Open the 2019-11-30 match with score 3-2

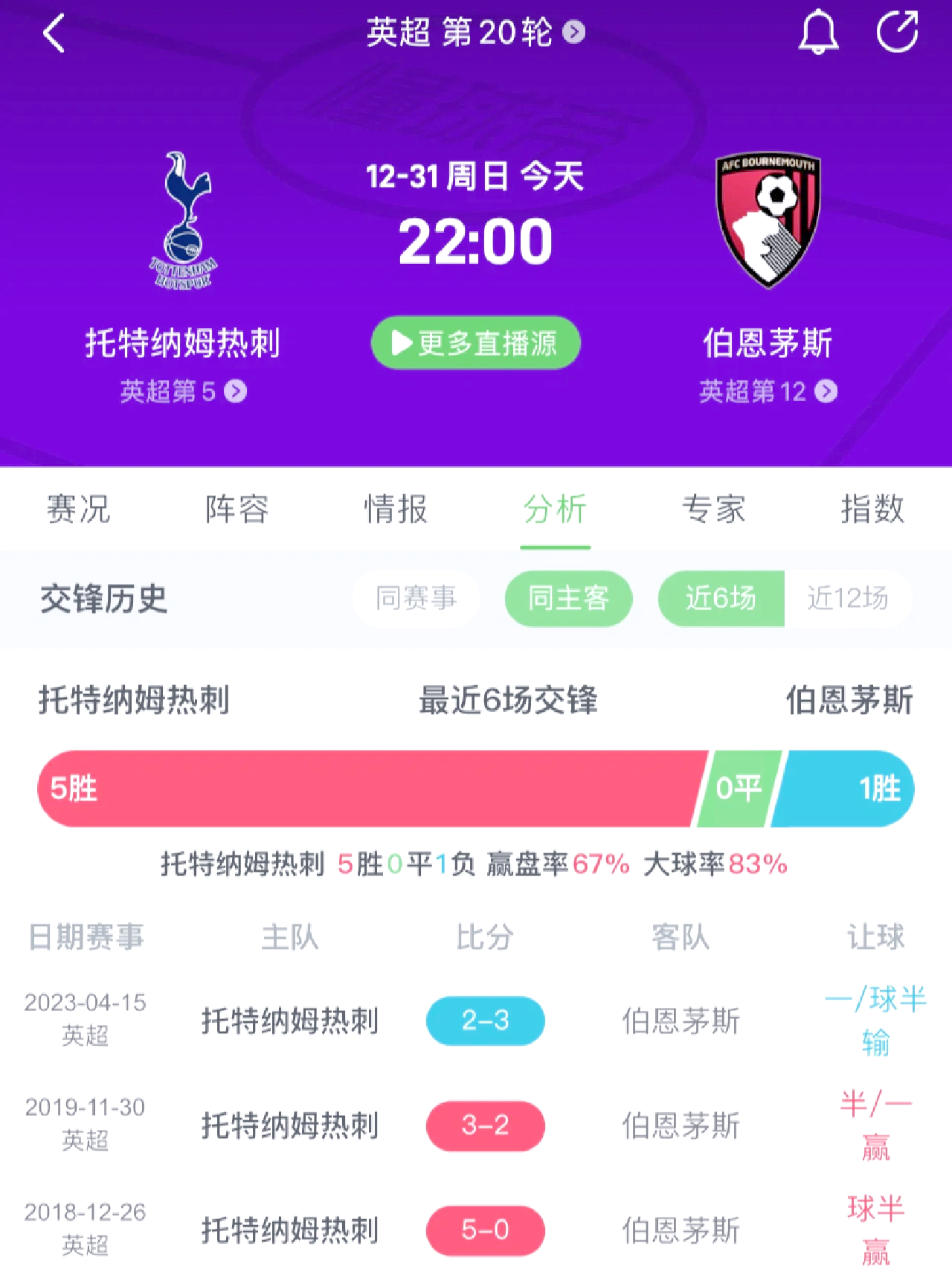click(485, 1125)
